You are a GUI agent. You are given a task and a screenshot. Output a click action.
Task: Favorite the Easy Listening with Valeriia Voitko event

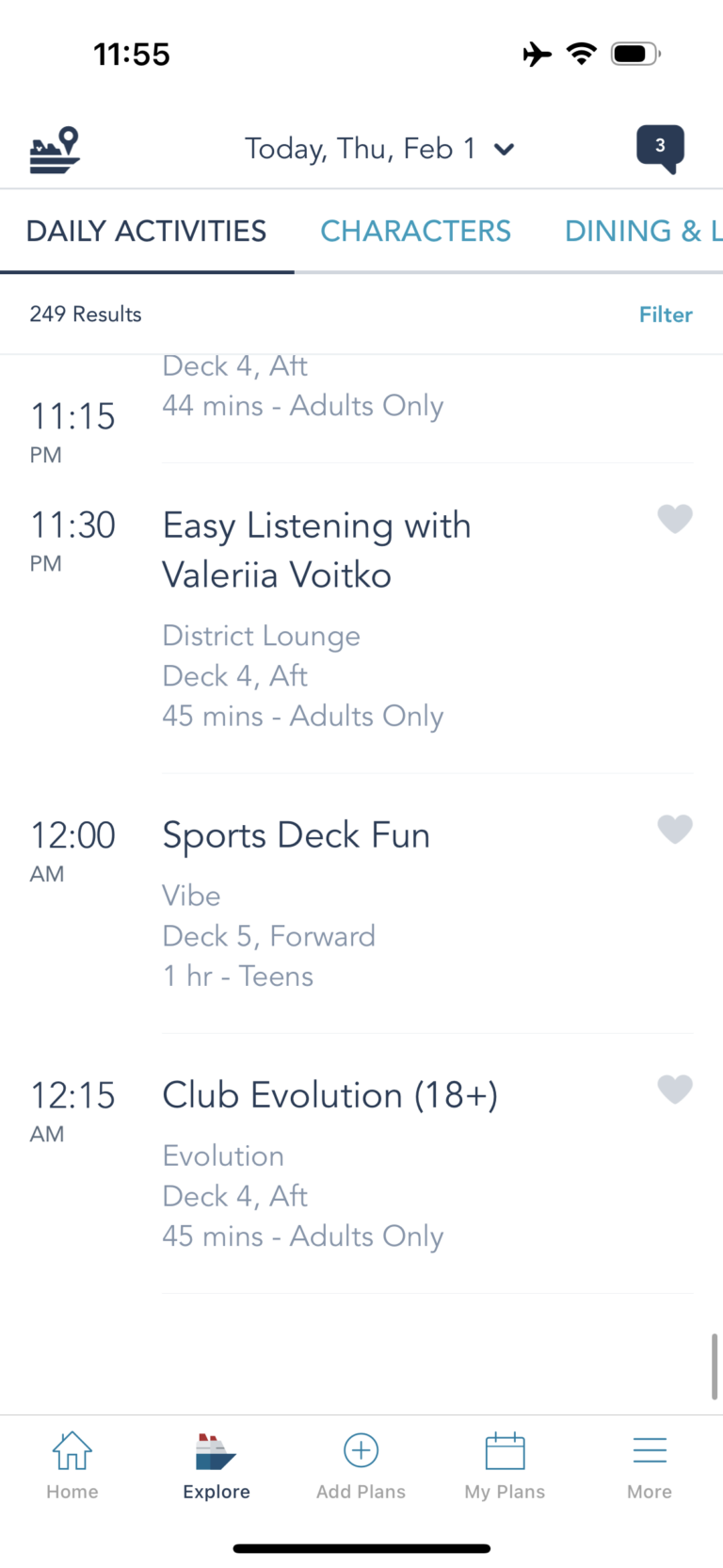(x=675, y=519)
